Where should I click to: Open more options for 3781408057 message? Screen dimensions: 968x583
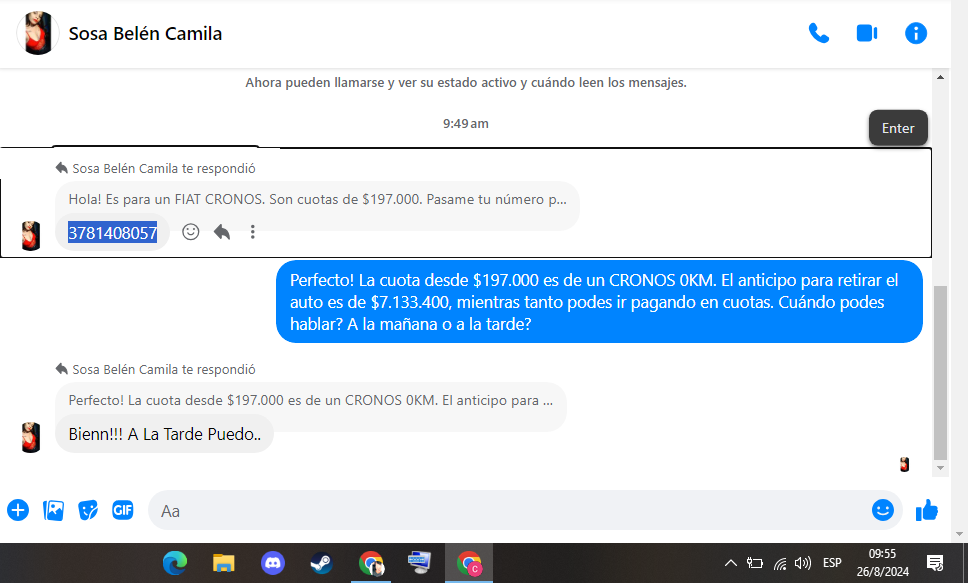[253, 232]
